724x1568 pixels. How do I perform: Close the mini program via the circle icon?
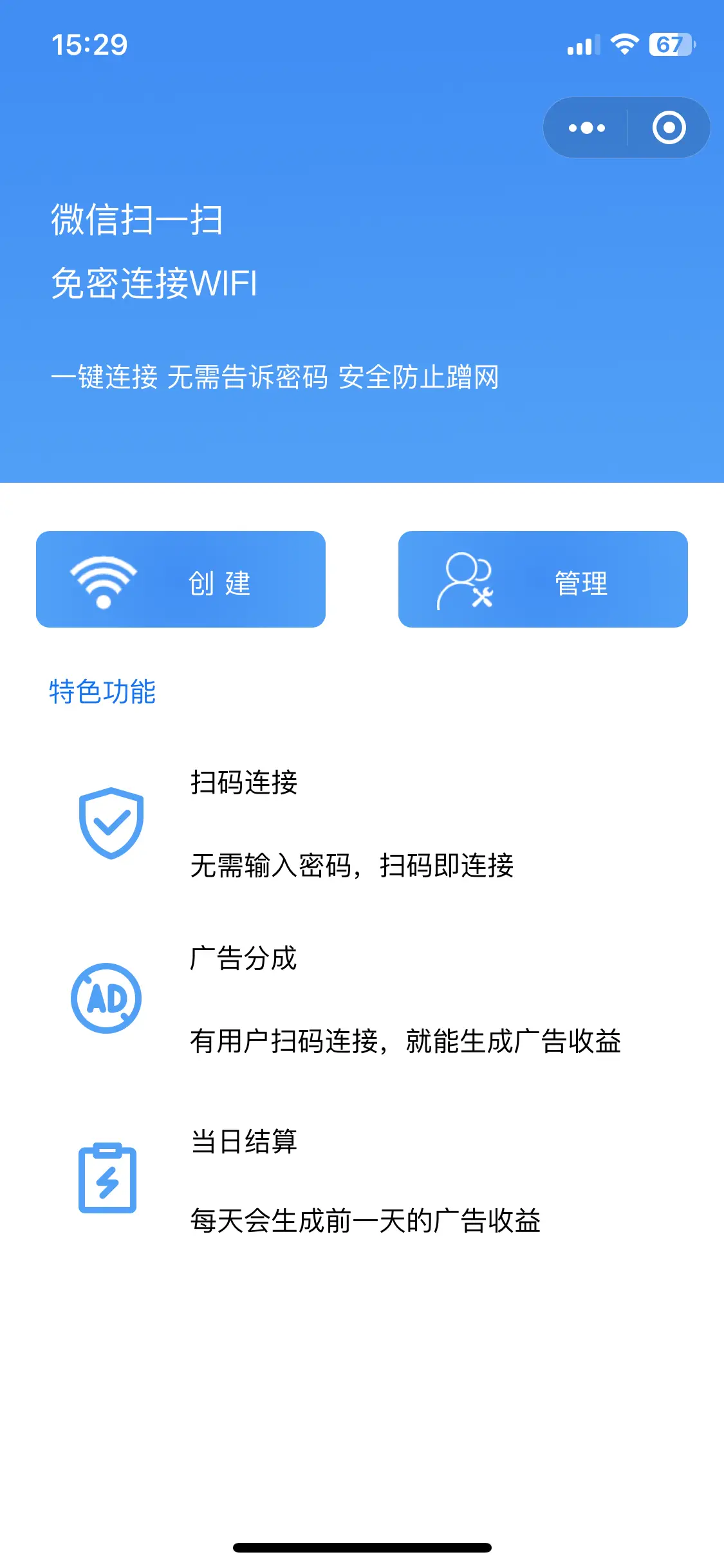(669, 127)
